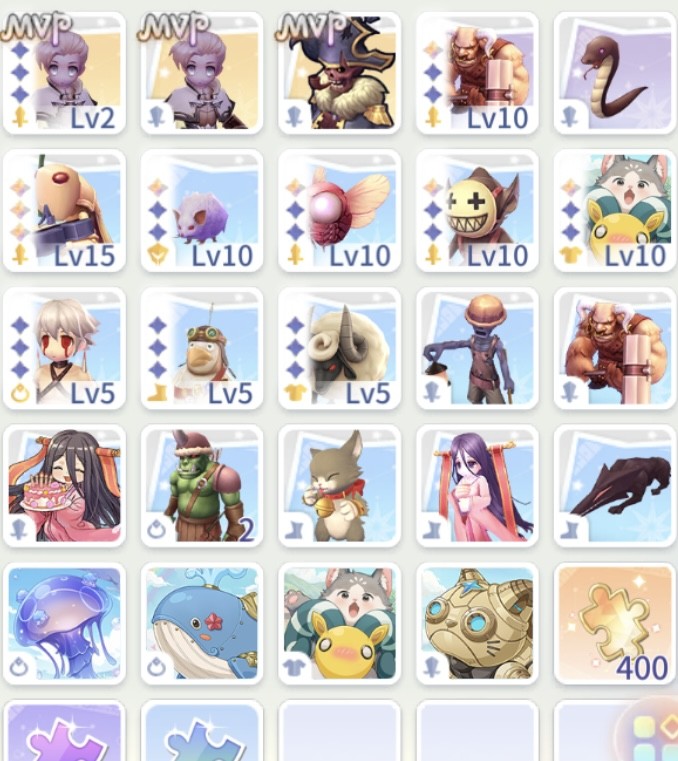The image size is (678, 761).
Task: Tap the goggled duck Lv5 card
Action: 202,348
